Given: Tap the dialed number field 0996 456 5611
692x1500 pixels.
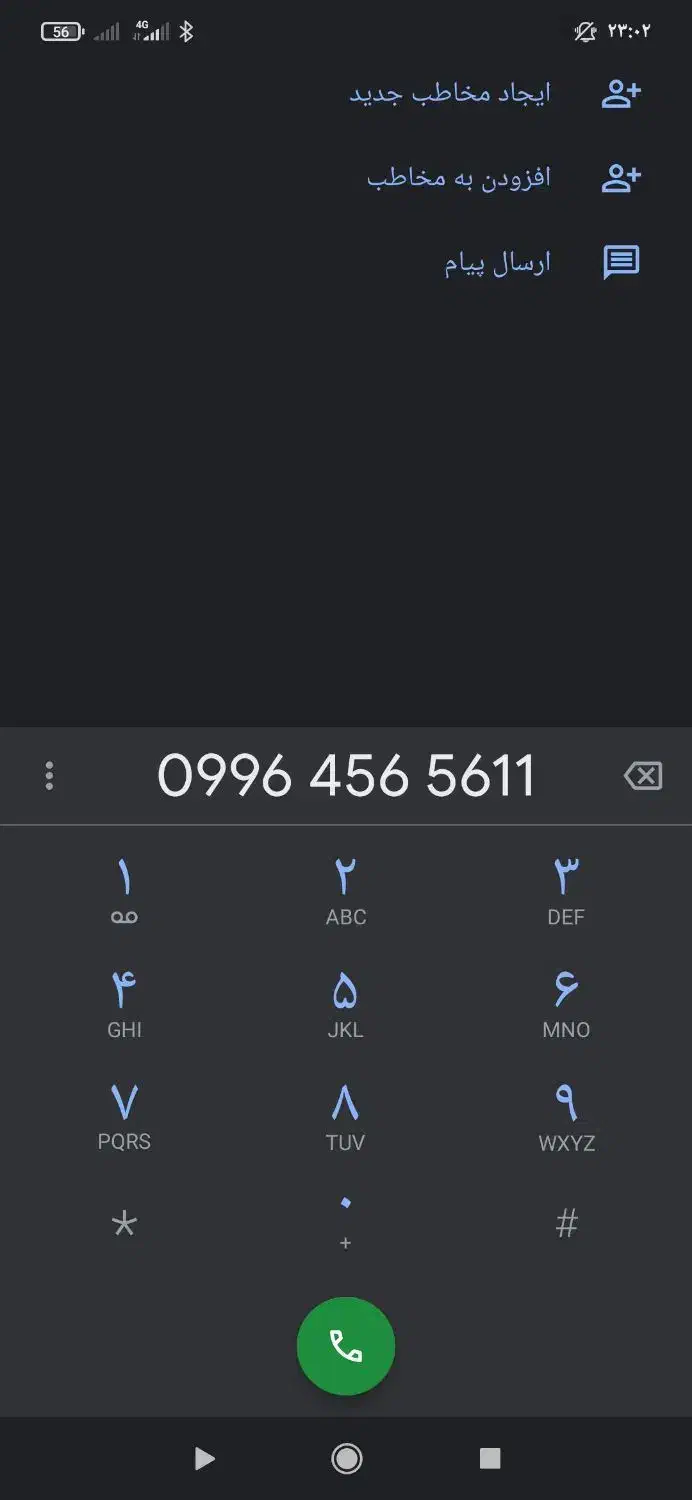Looking at the screenshot, I should 346,776.
